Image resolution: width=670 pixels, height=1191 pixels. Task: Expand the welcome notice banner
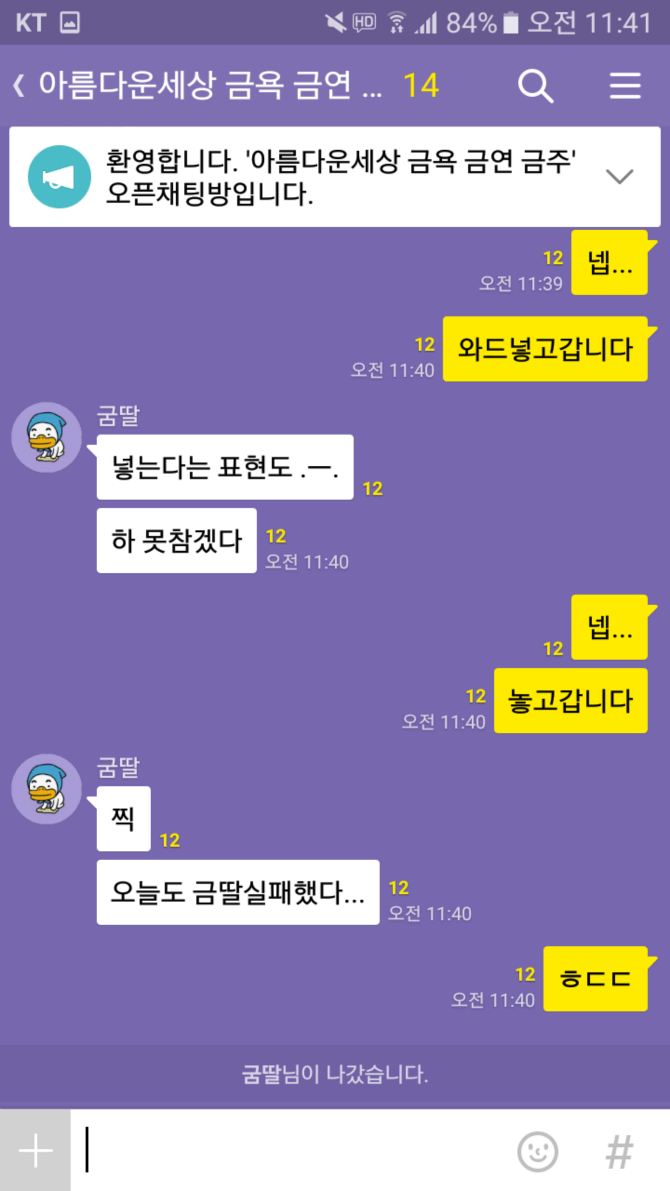pyautogui.click(x=620, y=176)
